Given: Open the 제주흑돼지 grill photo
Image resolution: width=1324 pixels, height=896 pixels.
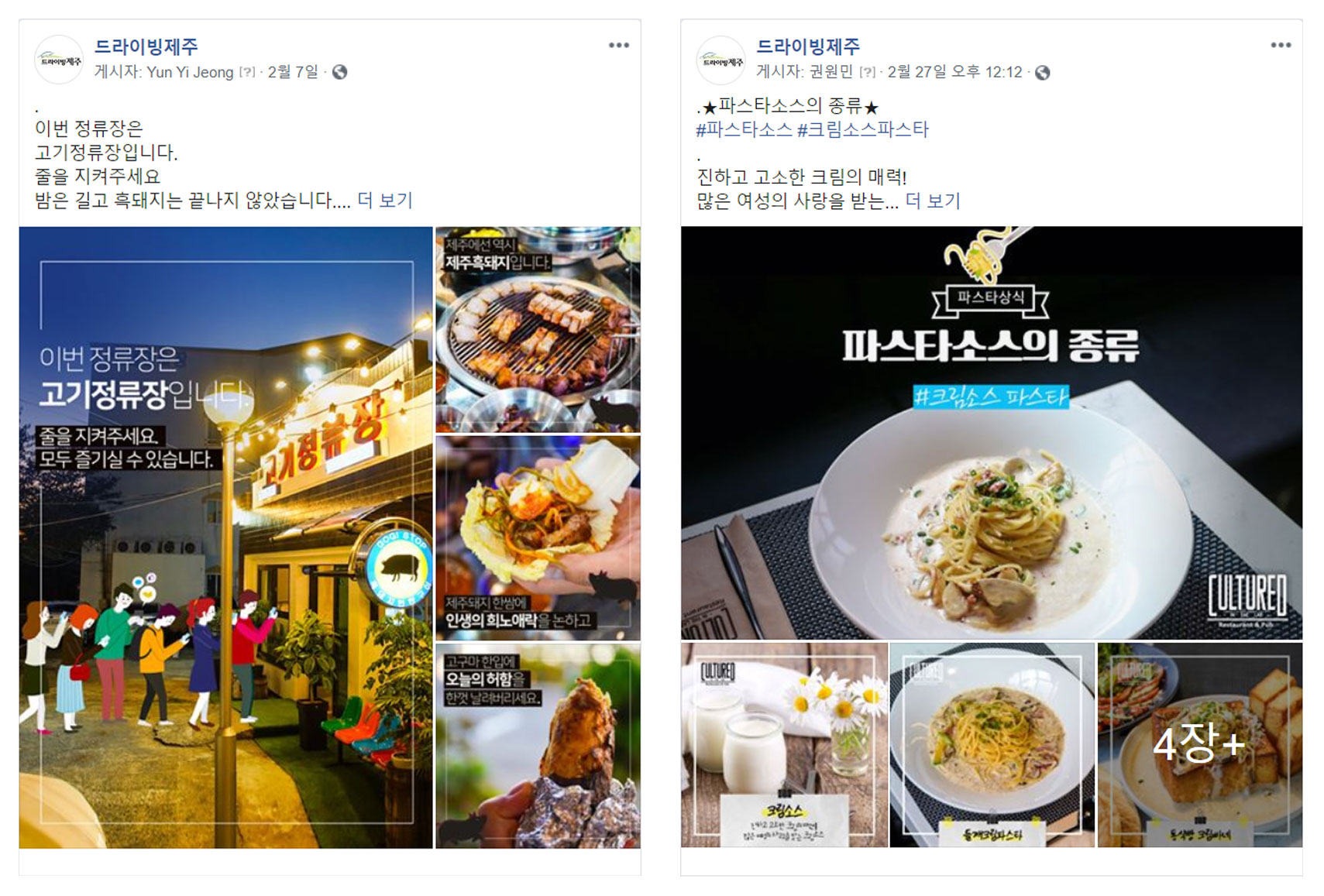Looking at the screenshot, I should pos(538,329).
